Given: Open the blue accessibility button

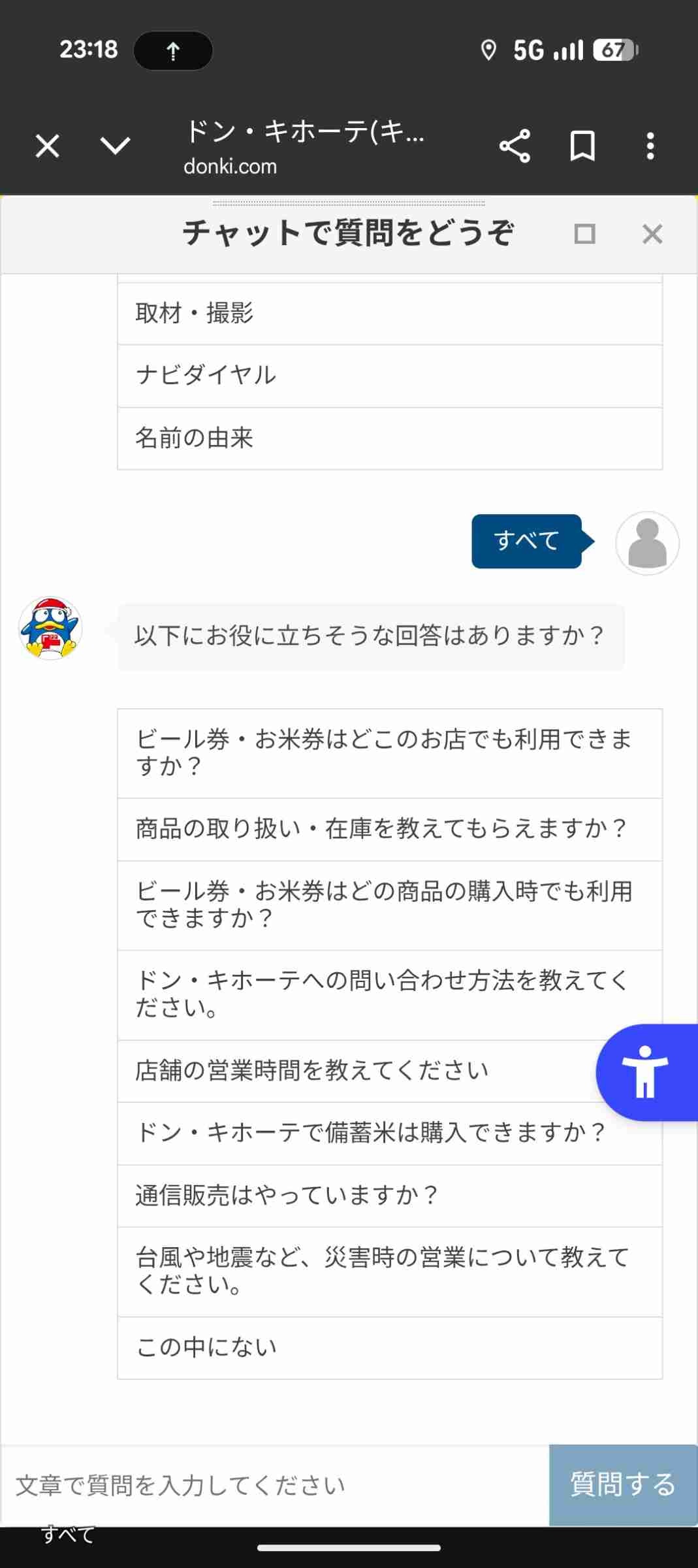Looking at the screenshot, I should (x=645, y=1072).
